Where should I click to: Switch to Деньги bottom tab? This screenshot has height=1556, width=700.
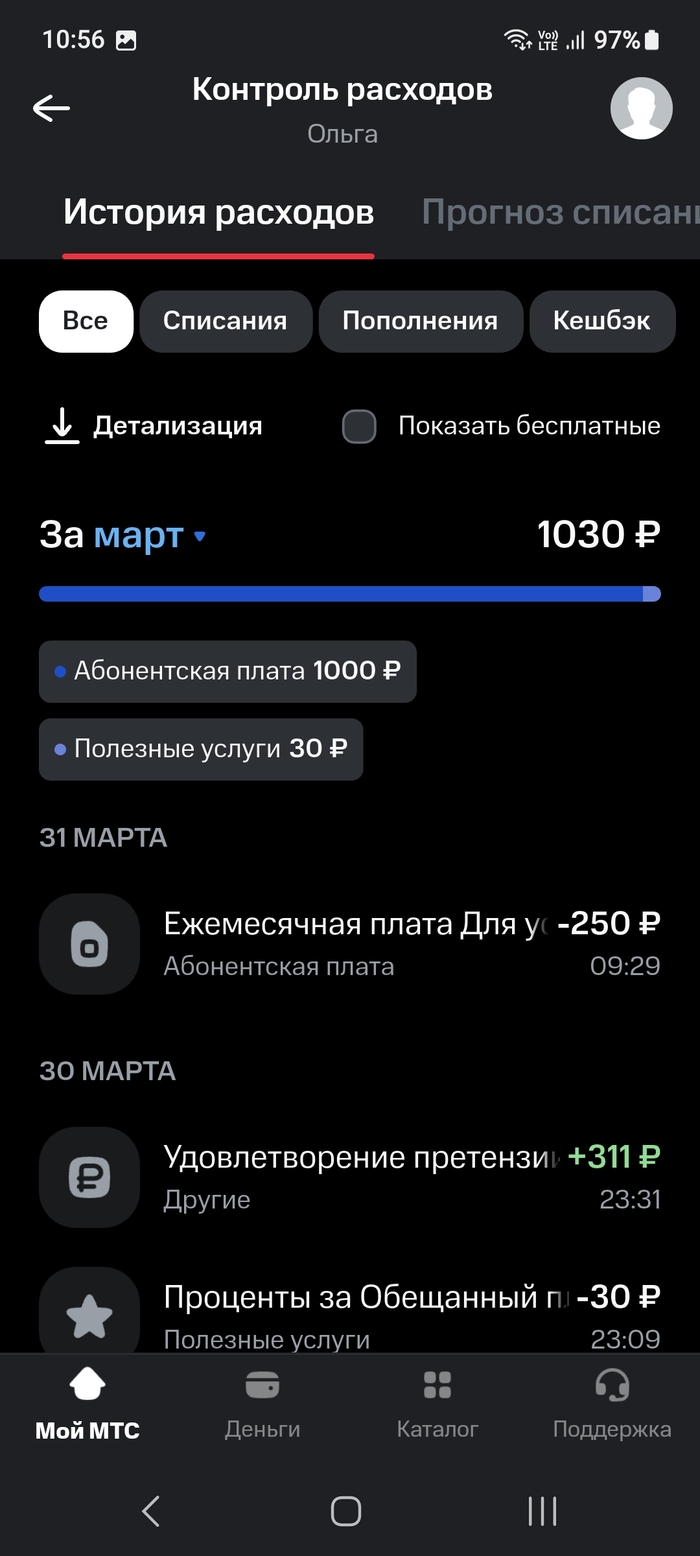click(x=262, y=1406)
